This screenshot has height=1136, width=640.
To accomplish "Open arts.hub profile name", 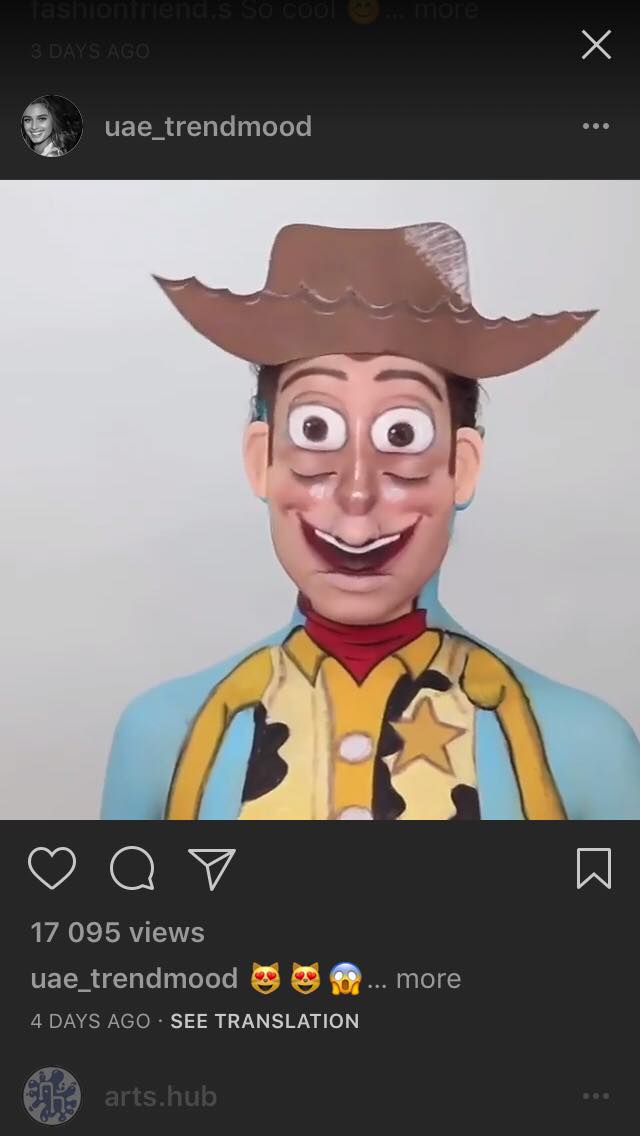I will (161, 1096).
